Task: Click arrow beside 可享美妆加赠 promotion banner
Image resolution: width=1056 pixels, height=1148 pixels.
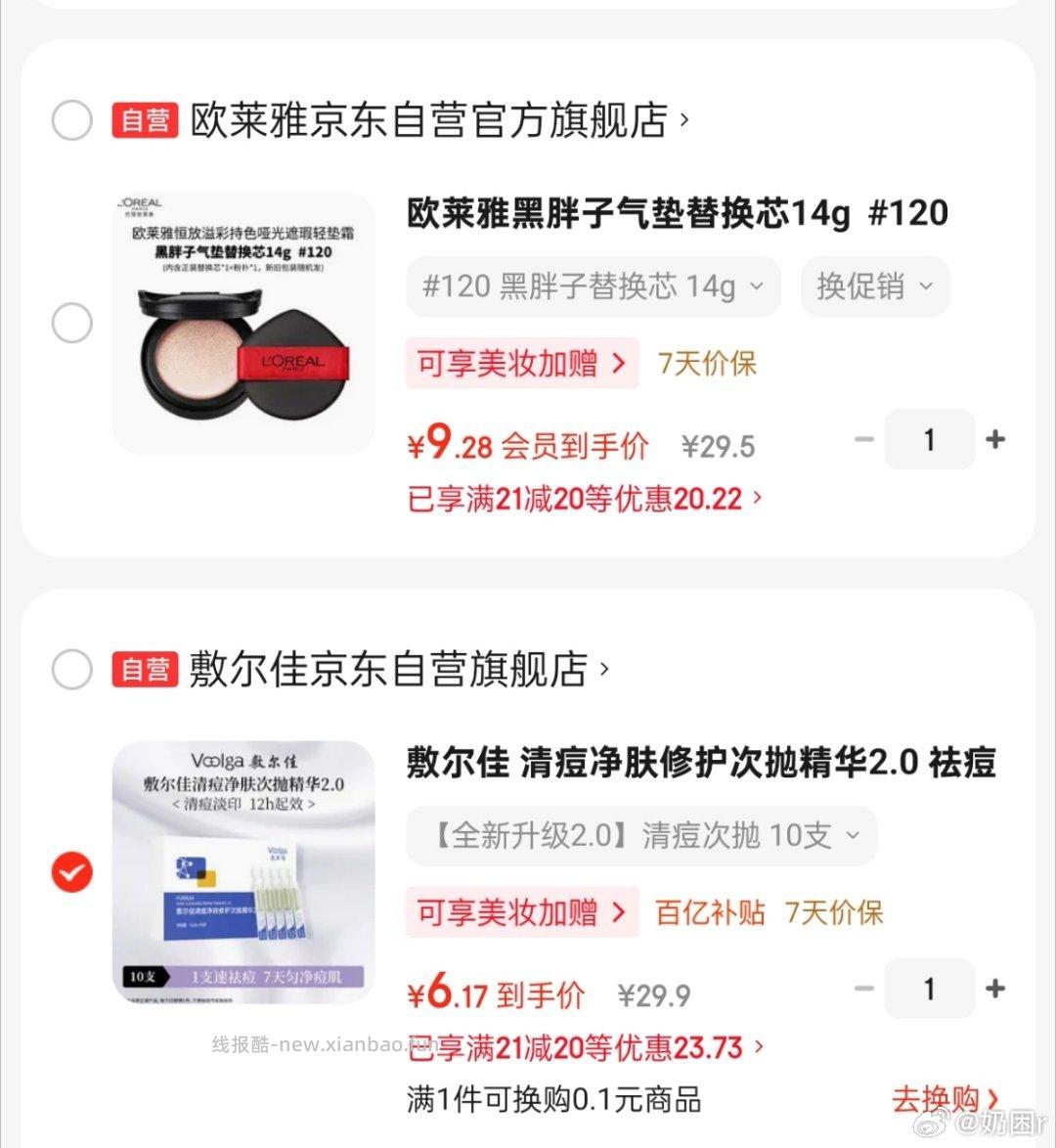Action: tap(618, 363)
